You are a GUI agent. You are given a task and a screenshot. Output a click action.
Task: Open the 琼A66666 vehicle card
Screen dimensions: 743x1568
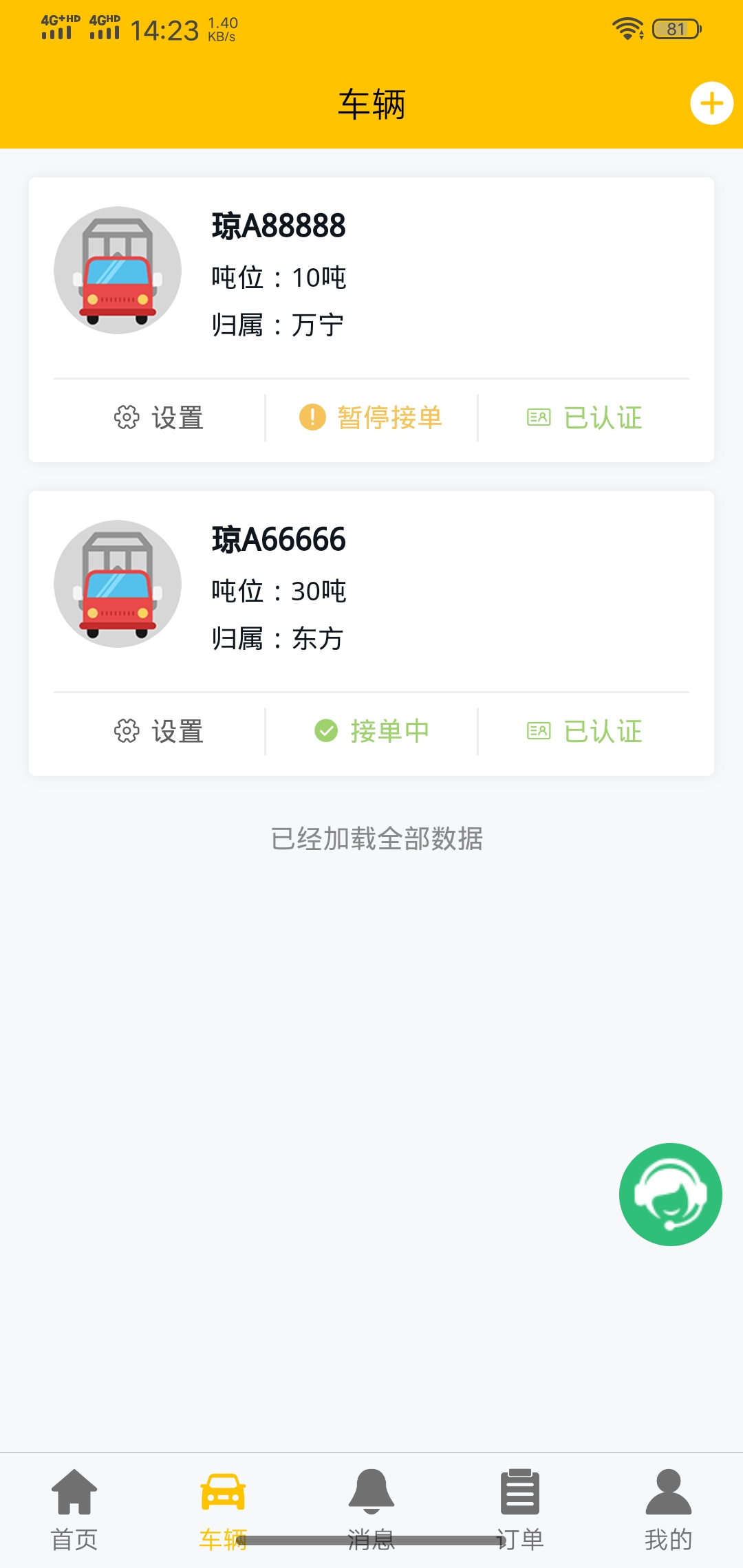coord(371,589)
